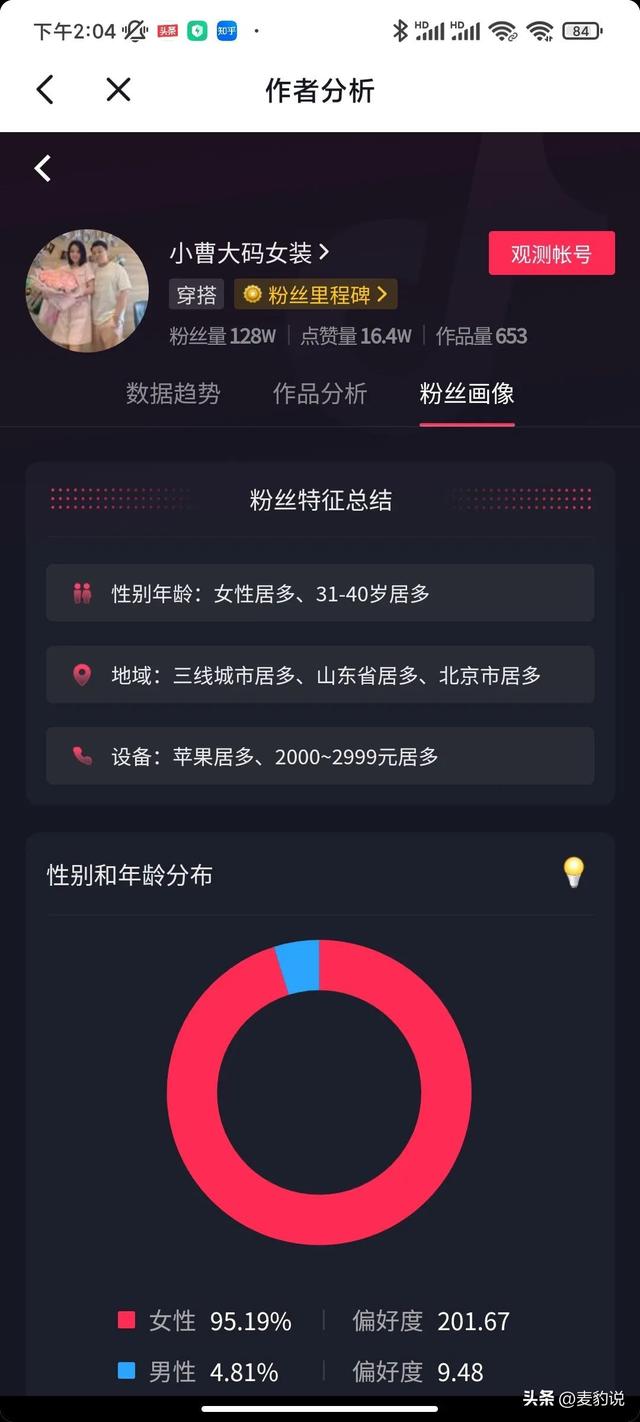This screenshot has height=1422, width=640.
Task: Switch to the 作品分析 tab
Action: click(320, 393)
